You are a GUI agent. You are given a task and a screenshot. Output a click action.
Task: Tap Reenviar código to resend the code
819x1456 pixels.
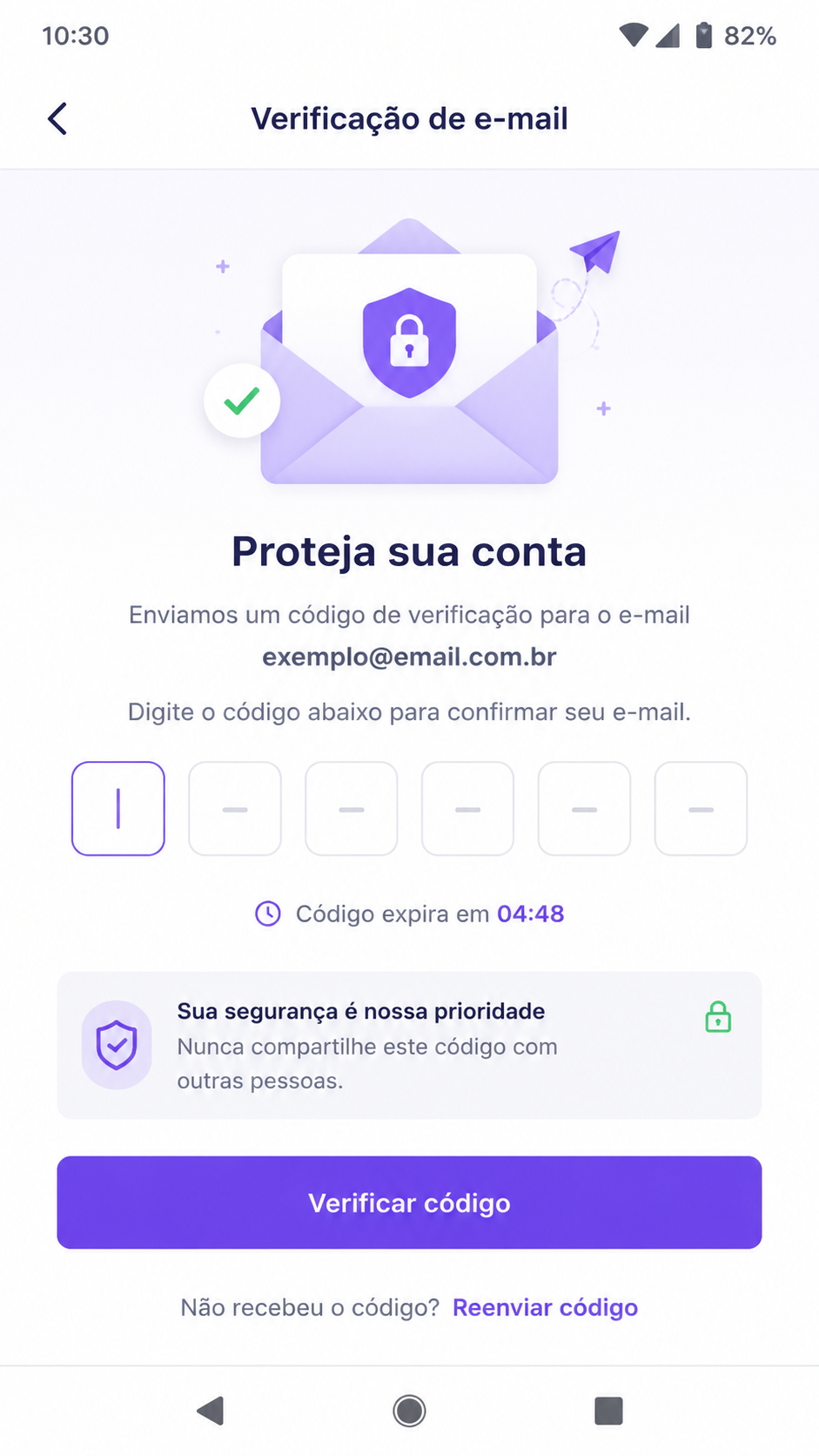[x=545, y=1308]
